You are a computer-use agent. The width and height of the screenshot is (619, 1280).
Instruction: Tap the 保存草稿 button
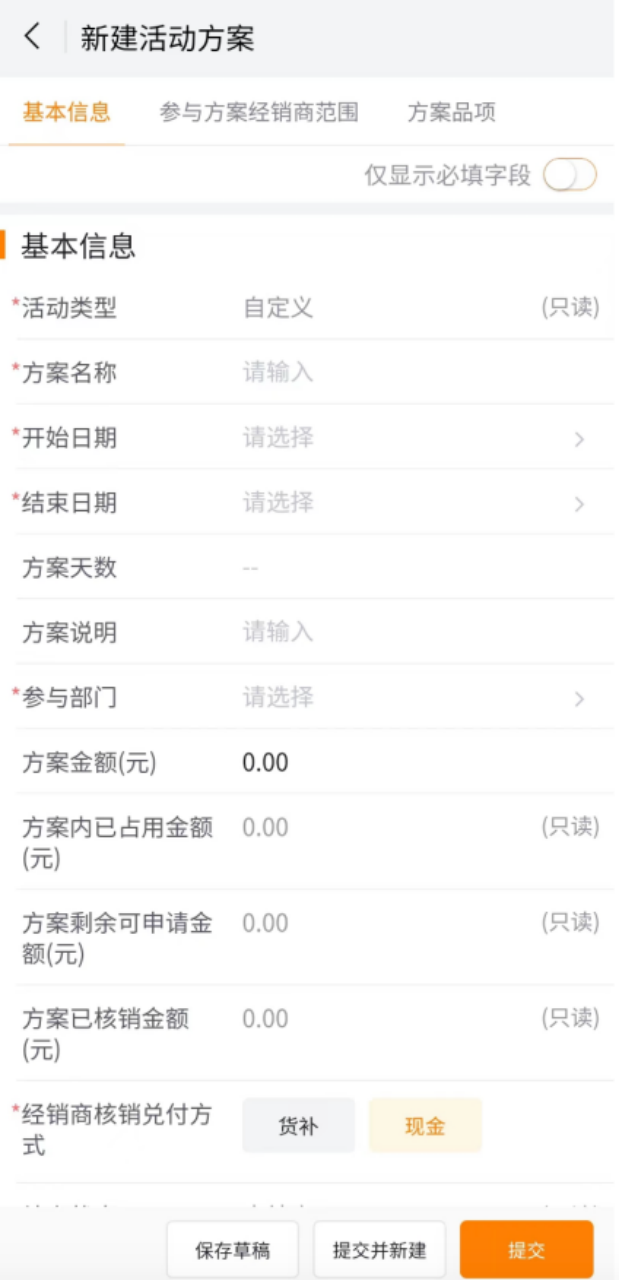(232, 1250)
